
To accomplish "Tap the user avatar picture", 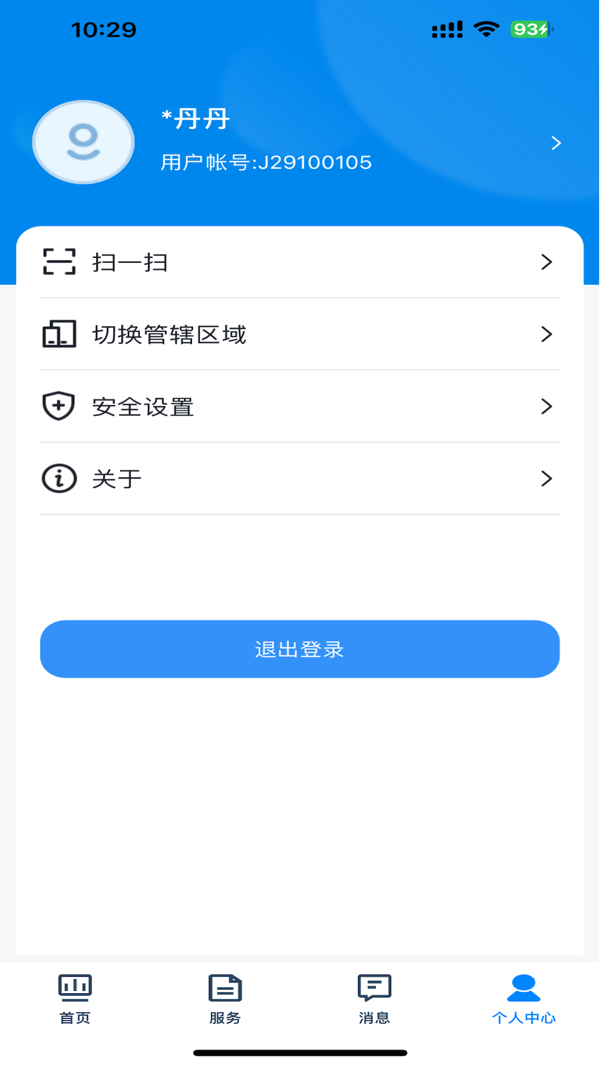I will pyautogui.click(x=83, y=142).
